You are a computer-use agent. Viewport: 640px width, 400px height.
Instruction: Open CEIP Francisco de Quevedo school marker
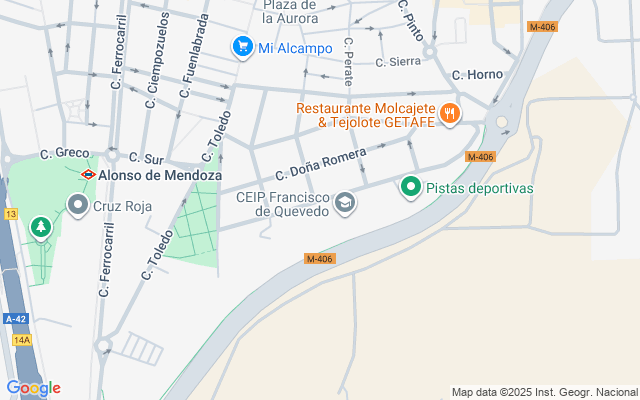pyautogui.click(x=345, y=204)
